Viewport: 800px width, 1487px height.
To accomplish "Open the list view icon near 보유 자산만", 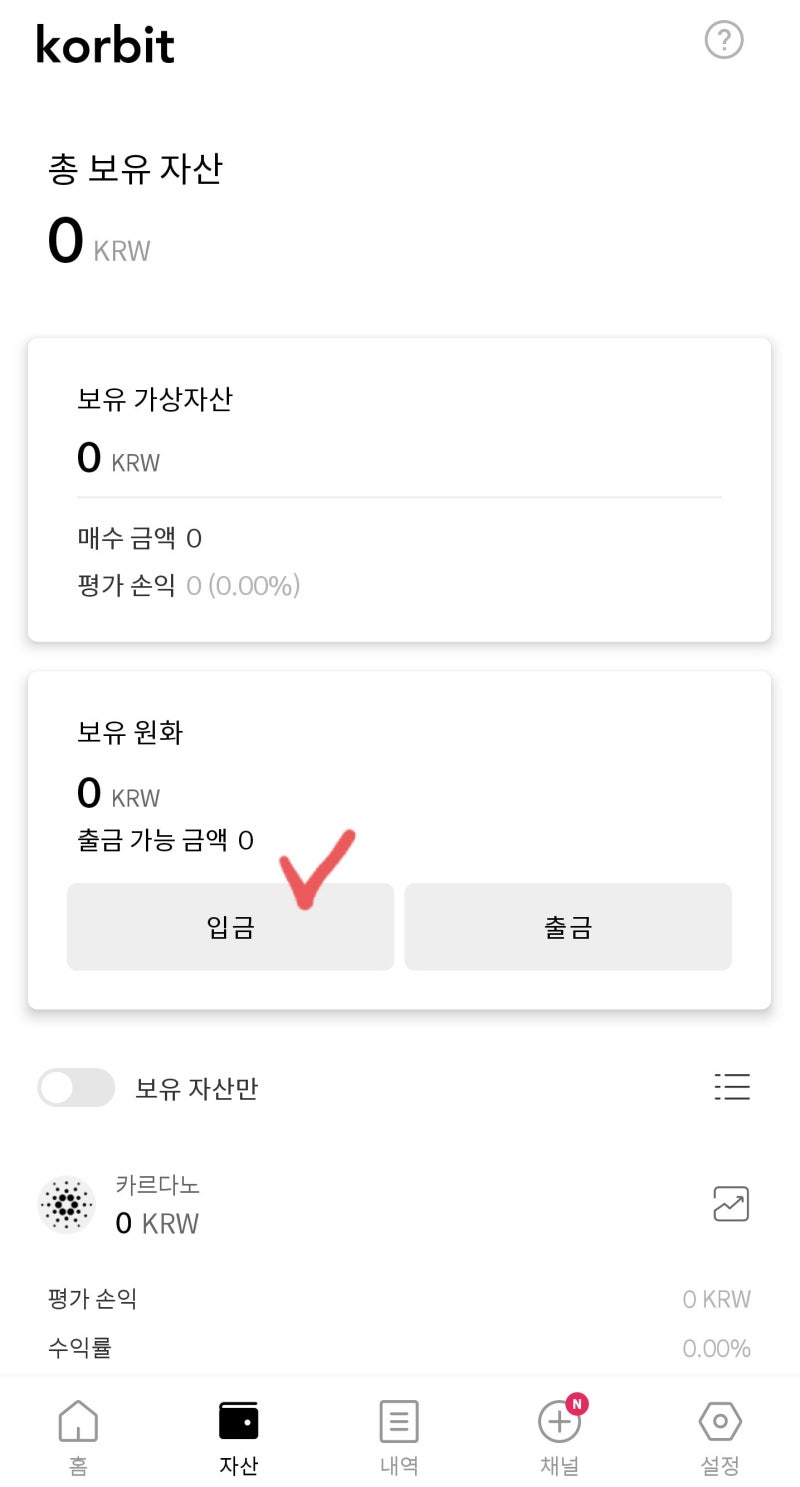I will click(732, 1087).
